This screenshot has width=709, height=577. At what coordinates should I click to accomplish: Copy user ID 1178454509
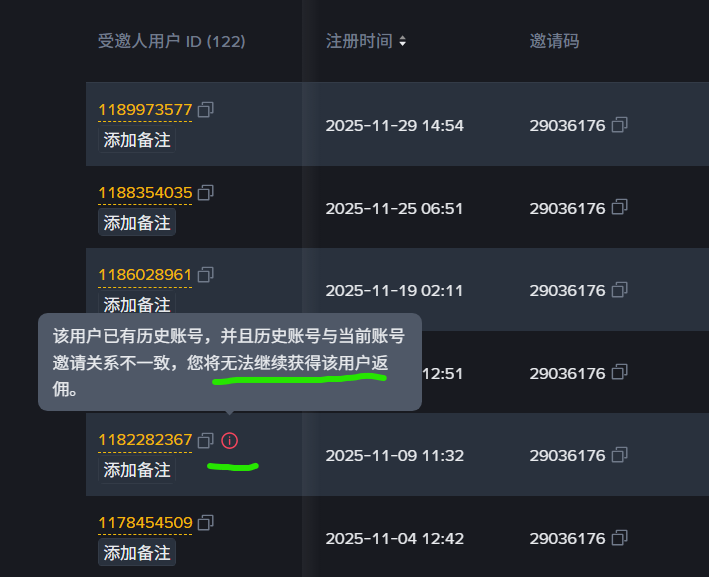(x=206, y=522)
